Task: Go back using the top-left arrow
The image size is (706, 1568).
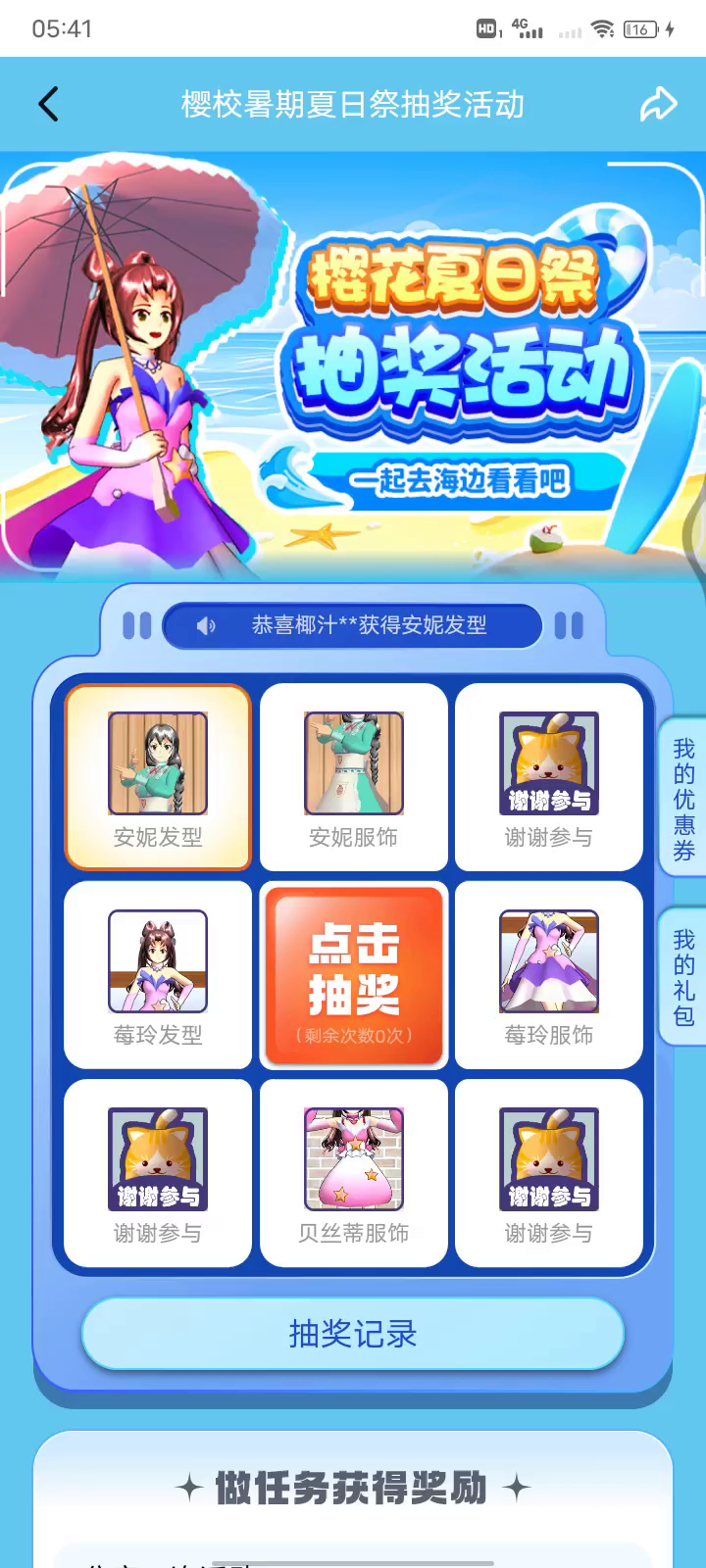Action: click(48, 104)
